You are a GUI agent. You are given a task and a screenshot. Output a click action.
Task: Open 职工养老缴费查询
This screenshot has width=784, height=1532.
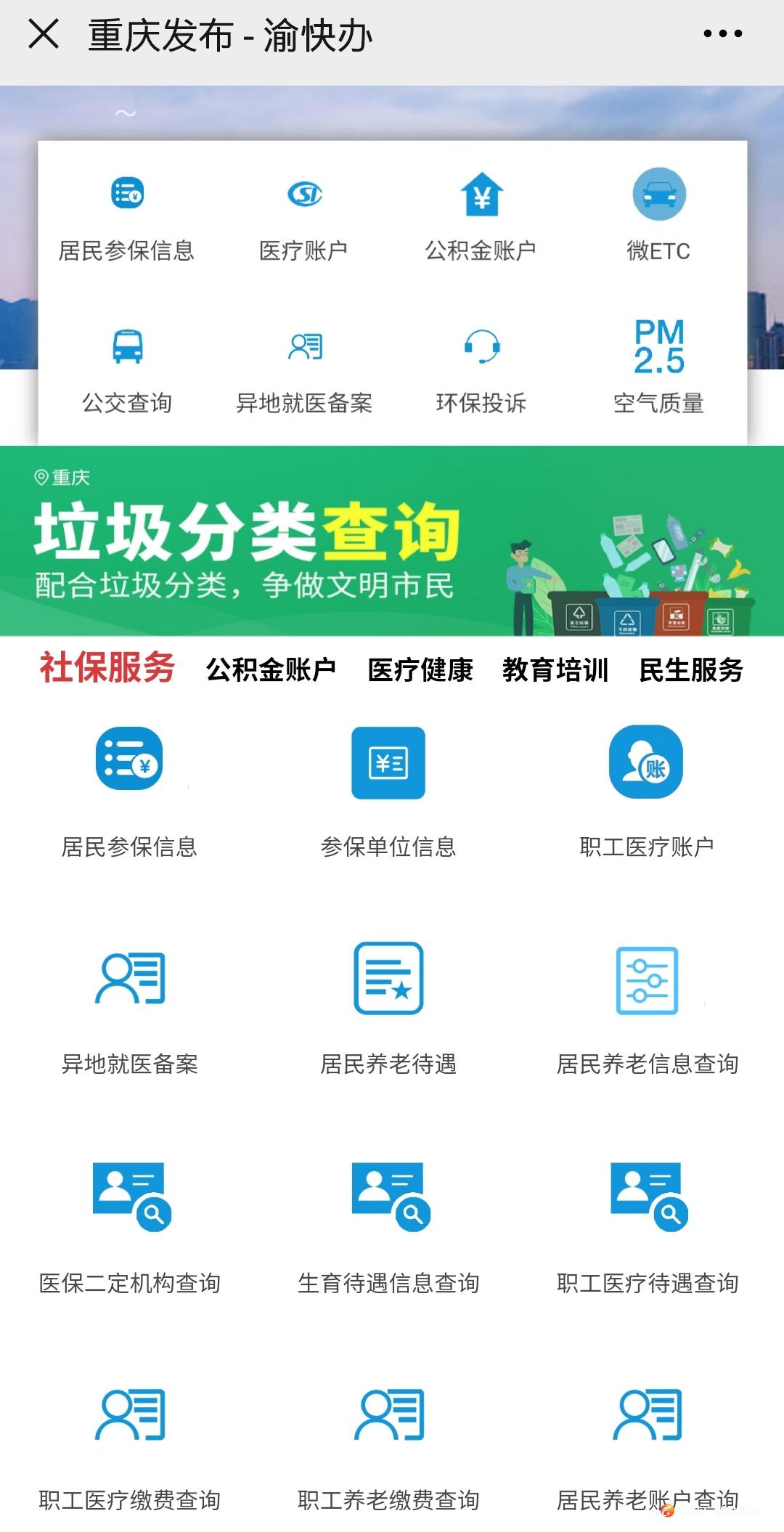point(388,1445)
